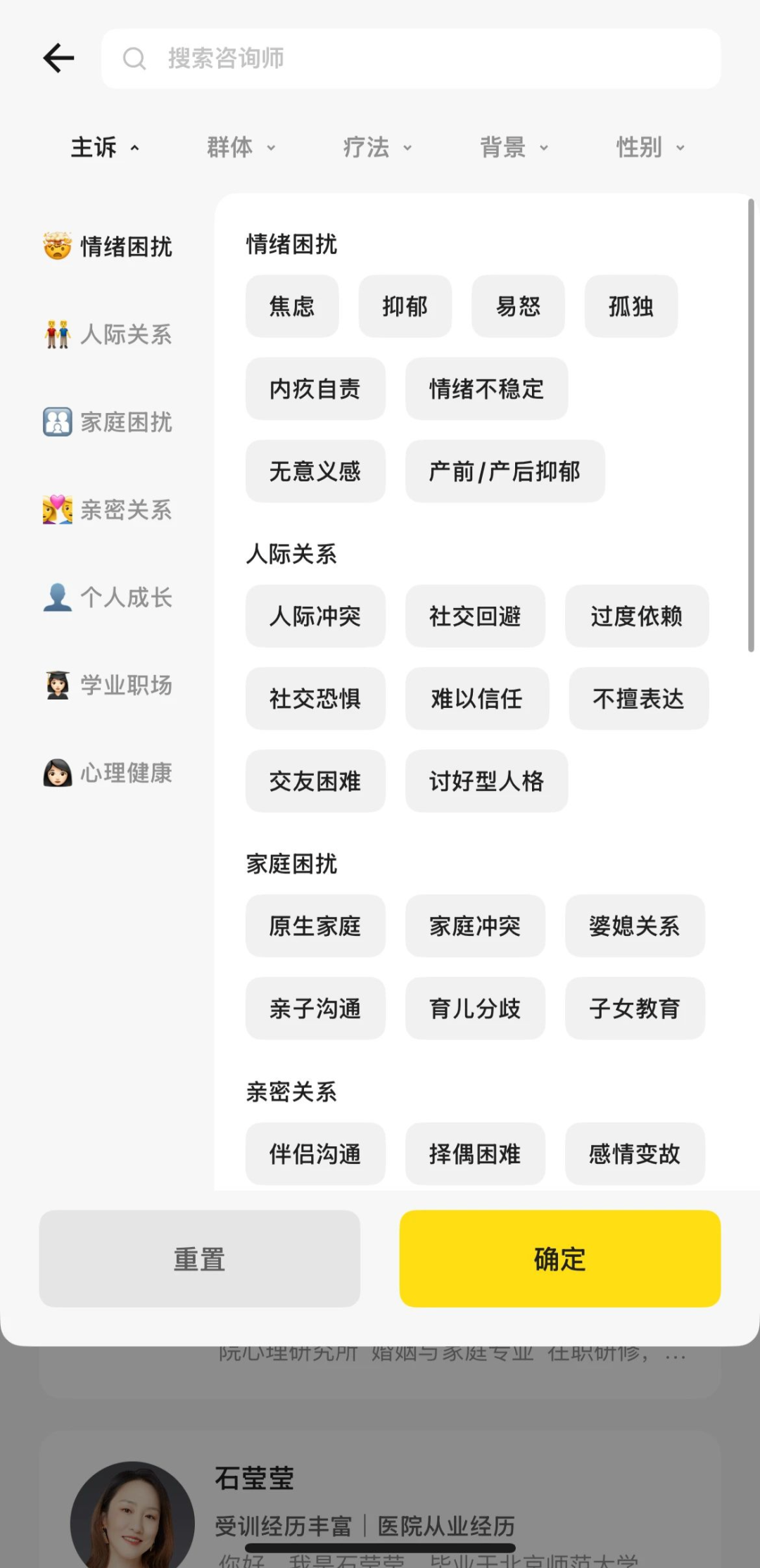This screenshot has height=1568, width=760.
Task: Select the 社交恐惧 chip
Action: point(315,698)
